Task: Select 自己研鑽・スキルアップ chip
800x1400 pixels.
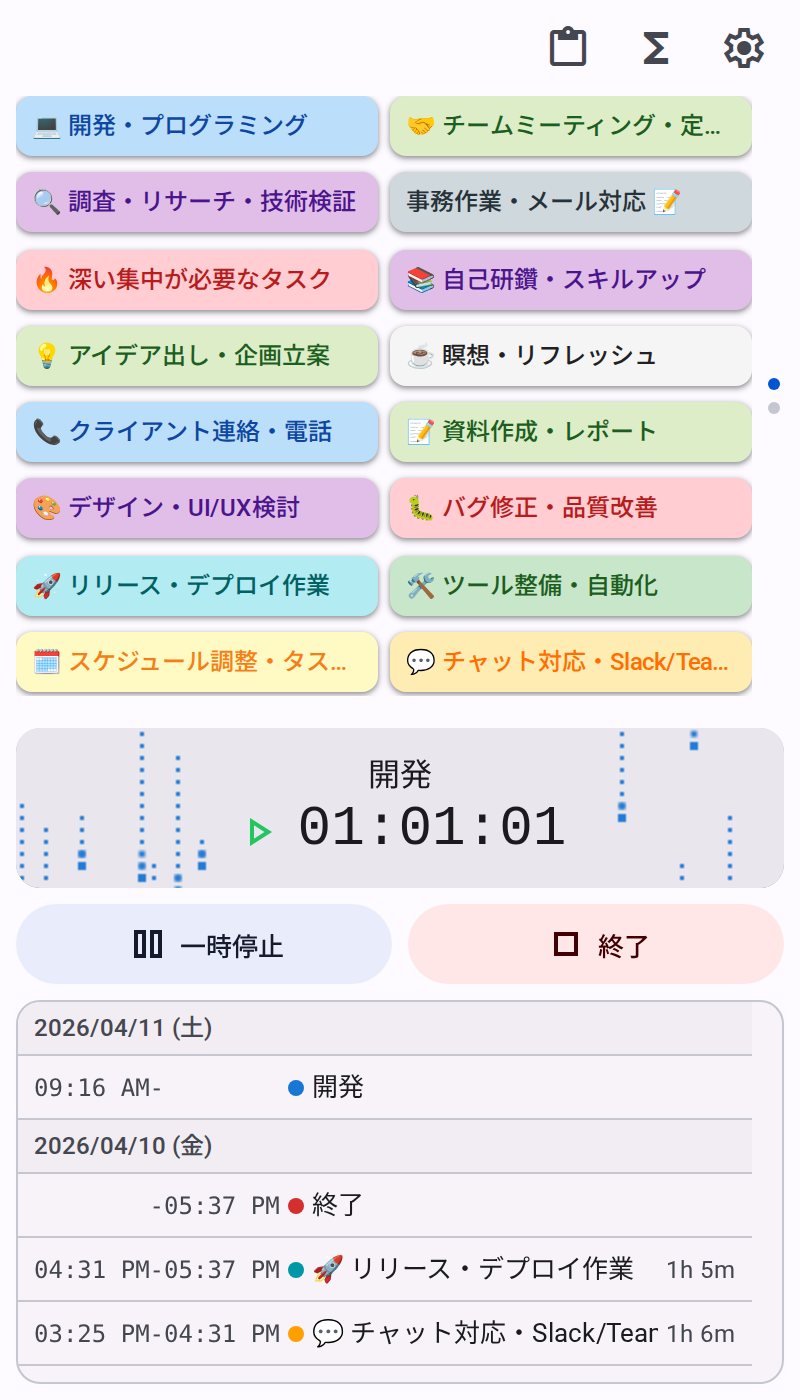Action: click(x=570, y=279)
